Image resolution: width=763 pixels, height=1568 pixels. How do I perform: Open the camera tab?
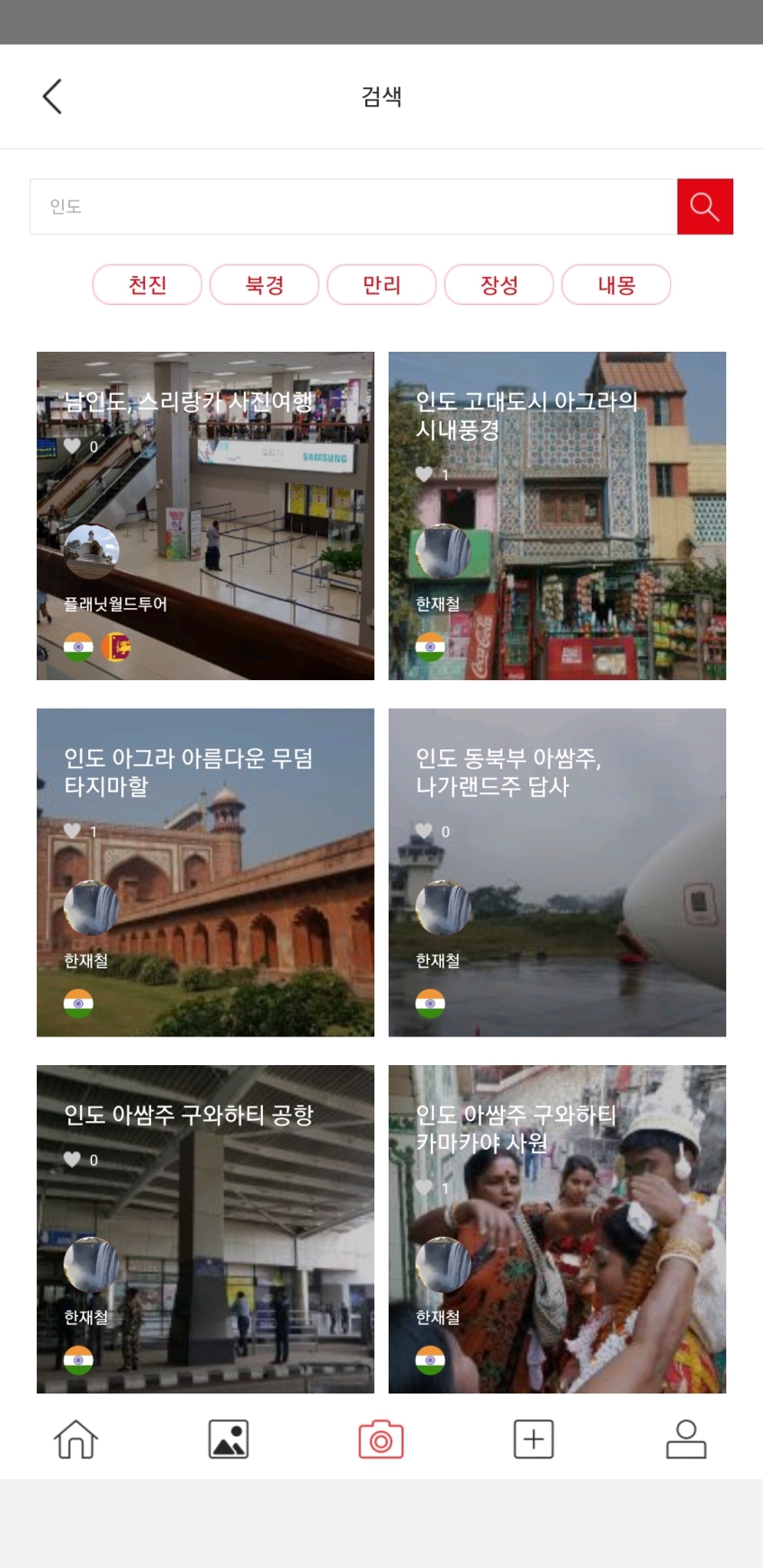pos(381,1439)
